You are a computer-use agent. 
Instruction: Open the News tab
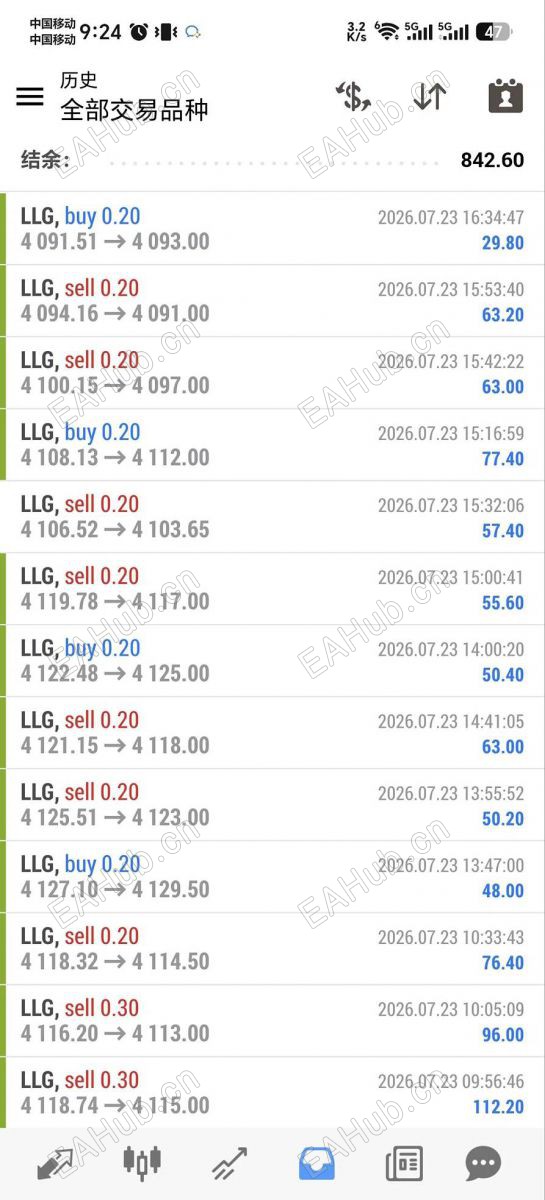(404, 1163)
